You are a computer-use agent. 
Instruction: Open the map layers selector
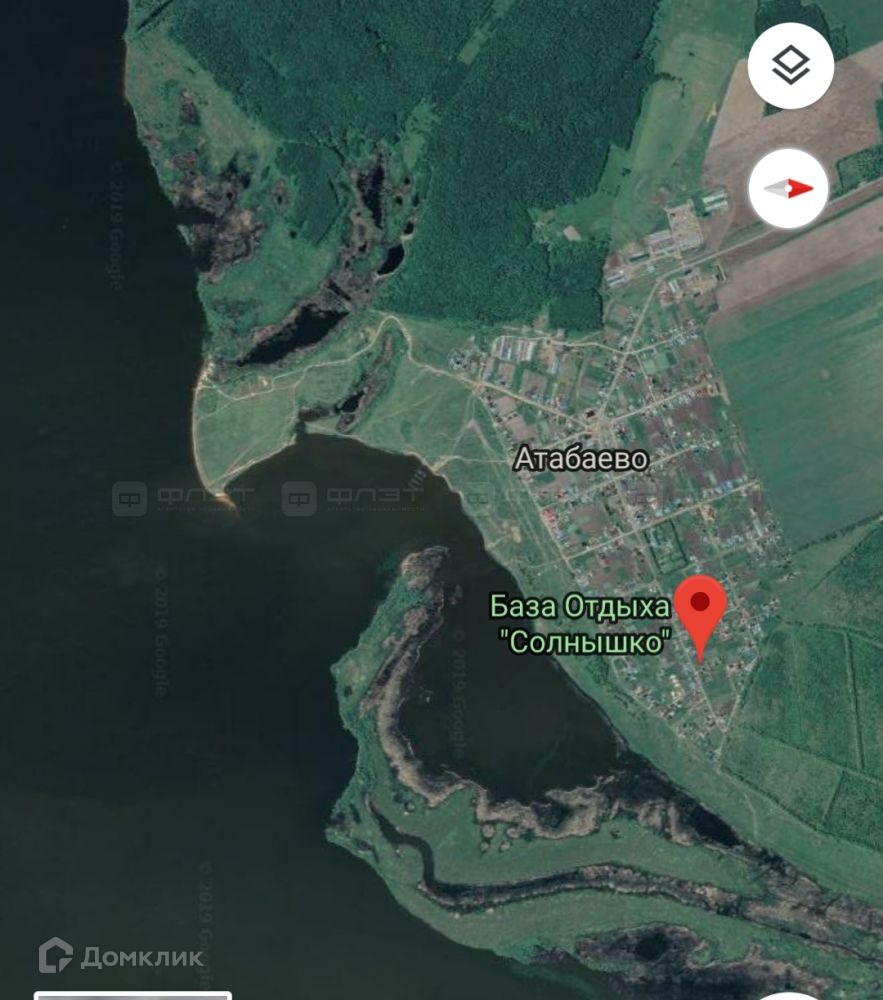791,65
